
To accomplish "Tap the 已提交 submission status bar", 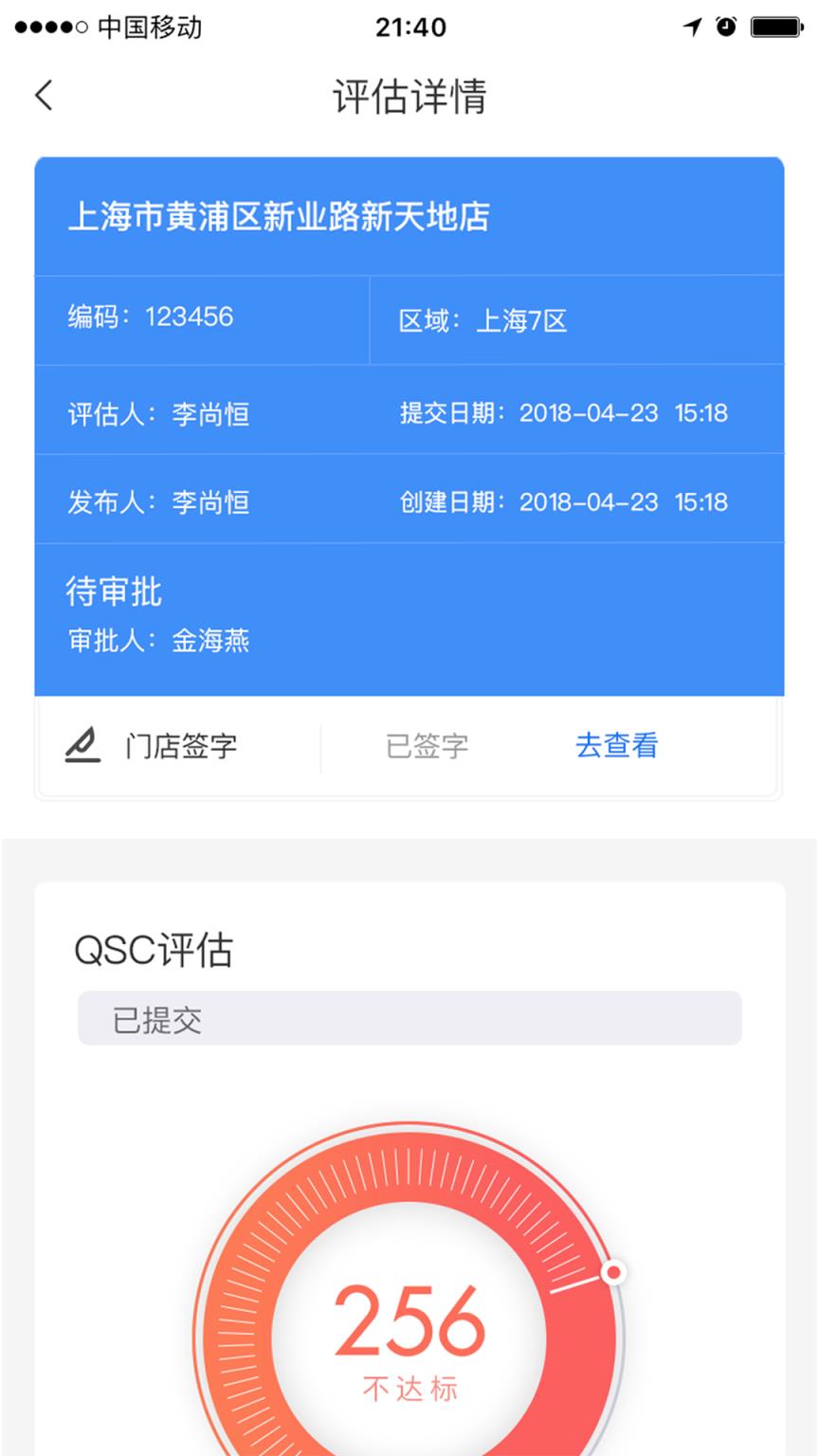I will coord(408,1019).
